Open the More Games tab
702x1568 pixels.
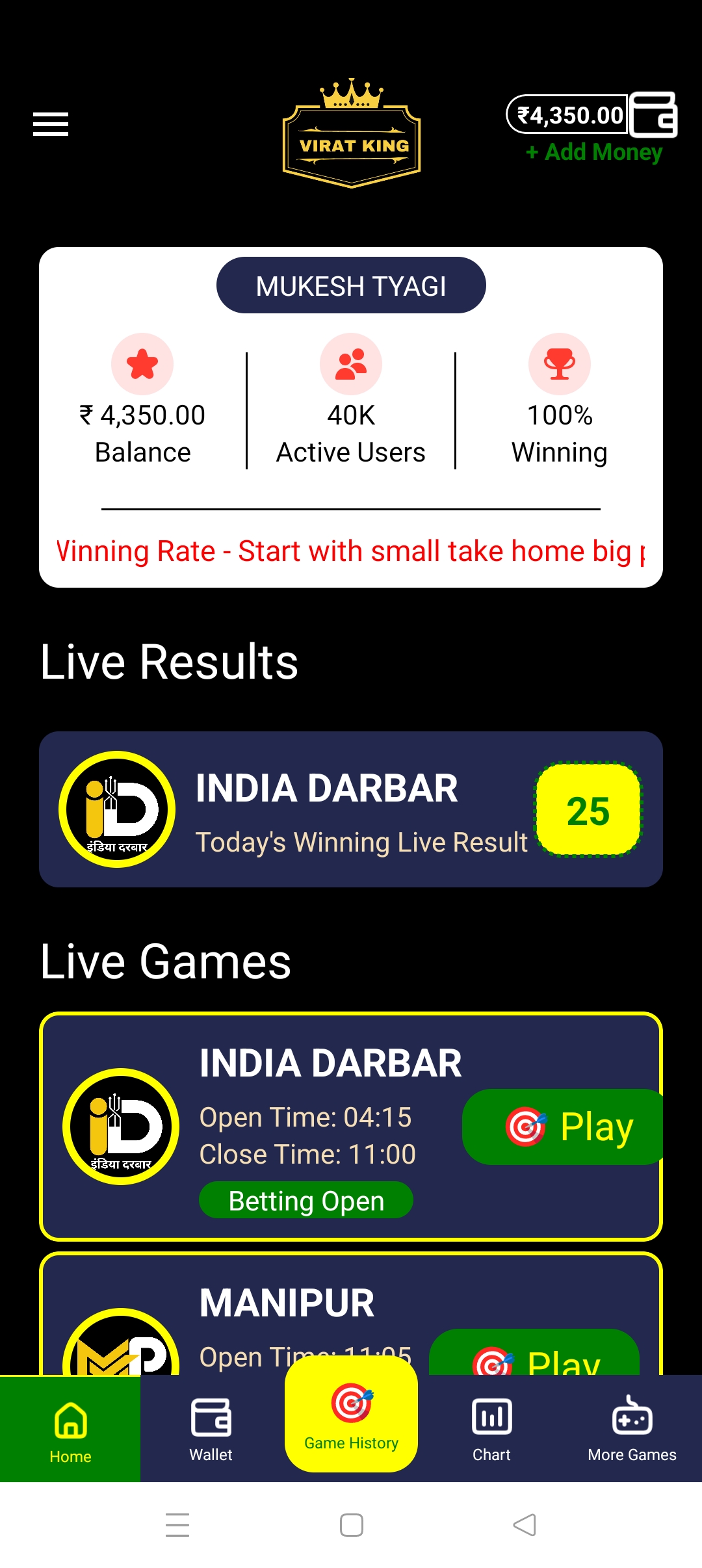point(632,1429)
